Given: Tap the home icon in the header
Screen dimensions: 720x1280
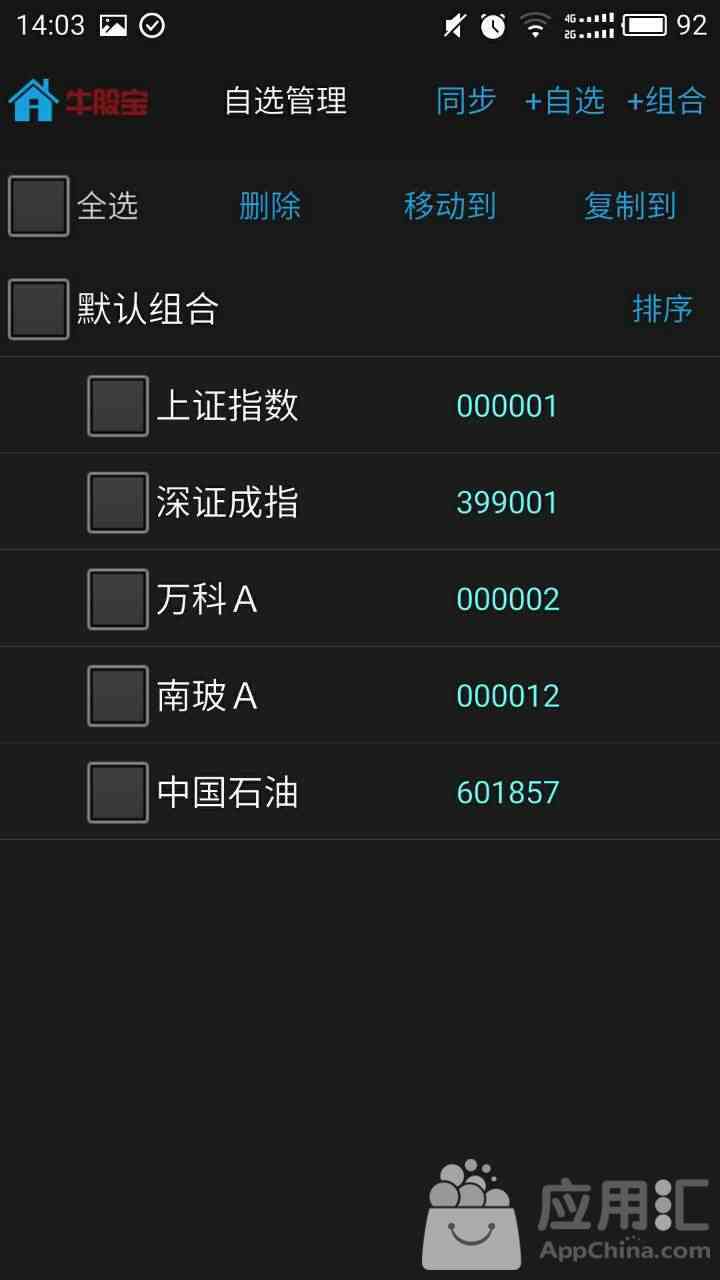Looking at the screenshot, I should (33, 100).
